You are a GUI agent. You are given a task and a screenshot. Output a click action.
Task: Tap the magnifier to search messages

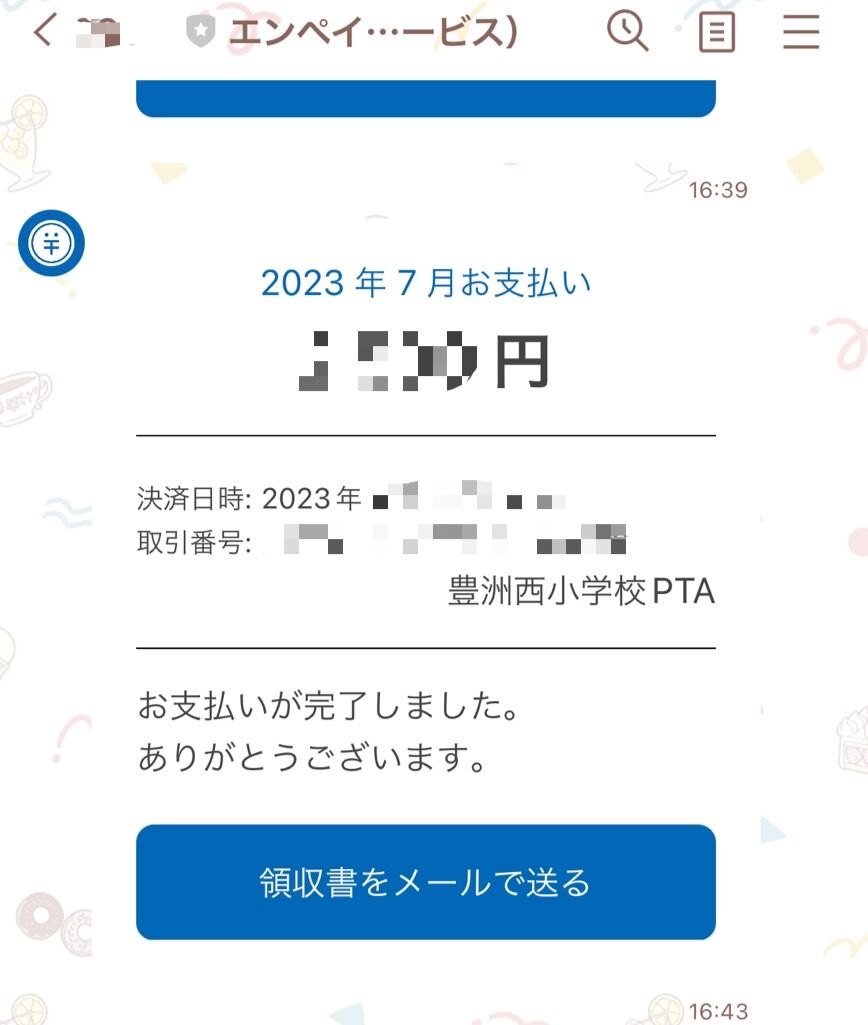click(626, 32)
